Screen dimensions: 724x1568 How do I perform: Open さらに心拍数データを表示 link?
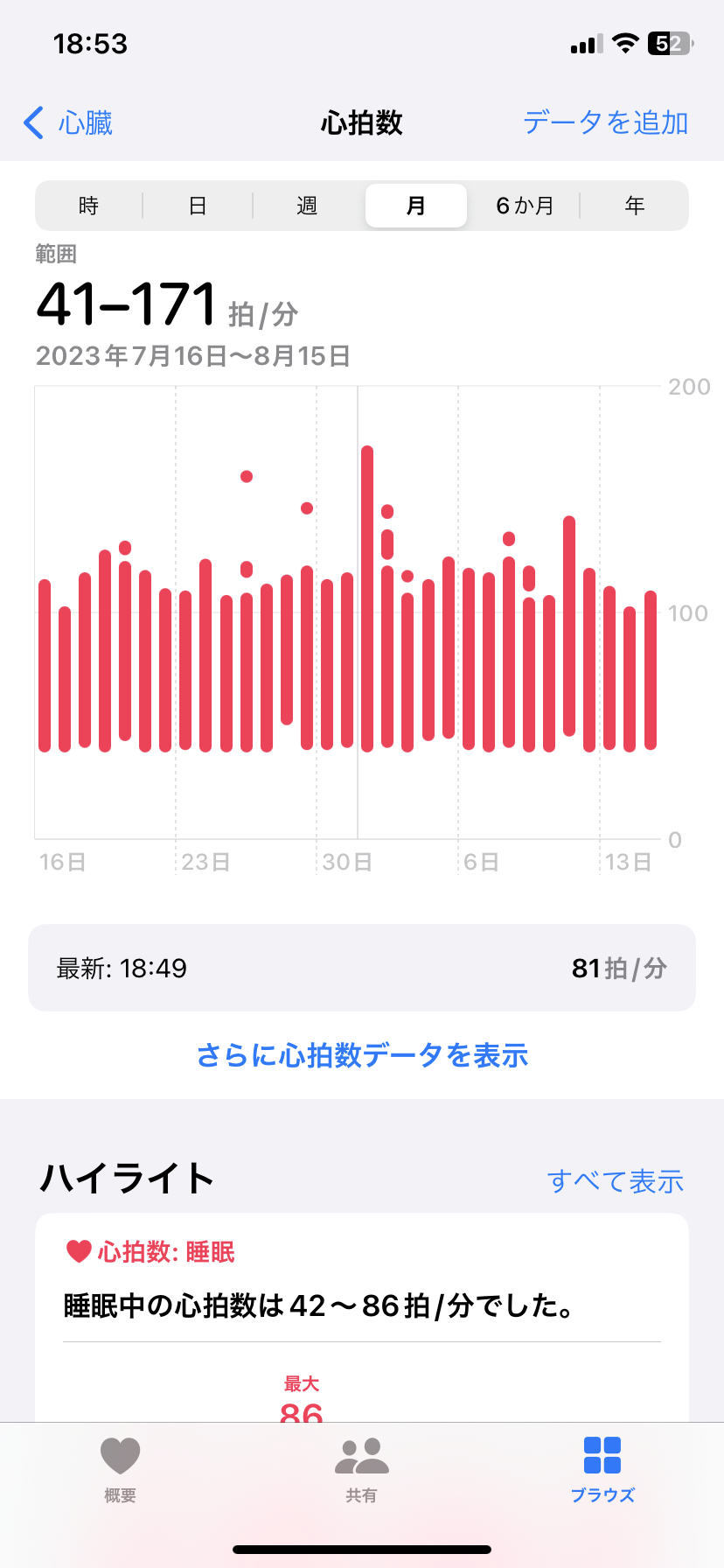362,1055
